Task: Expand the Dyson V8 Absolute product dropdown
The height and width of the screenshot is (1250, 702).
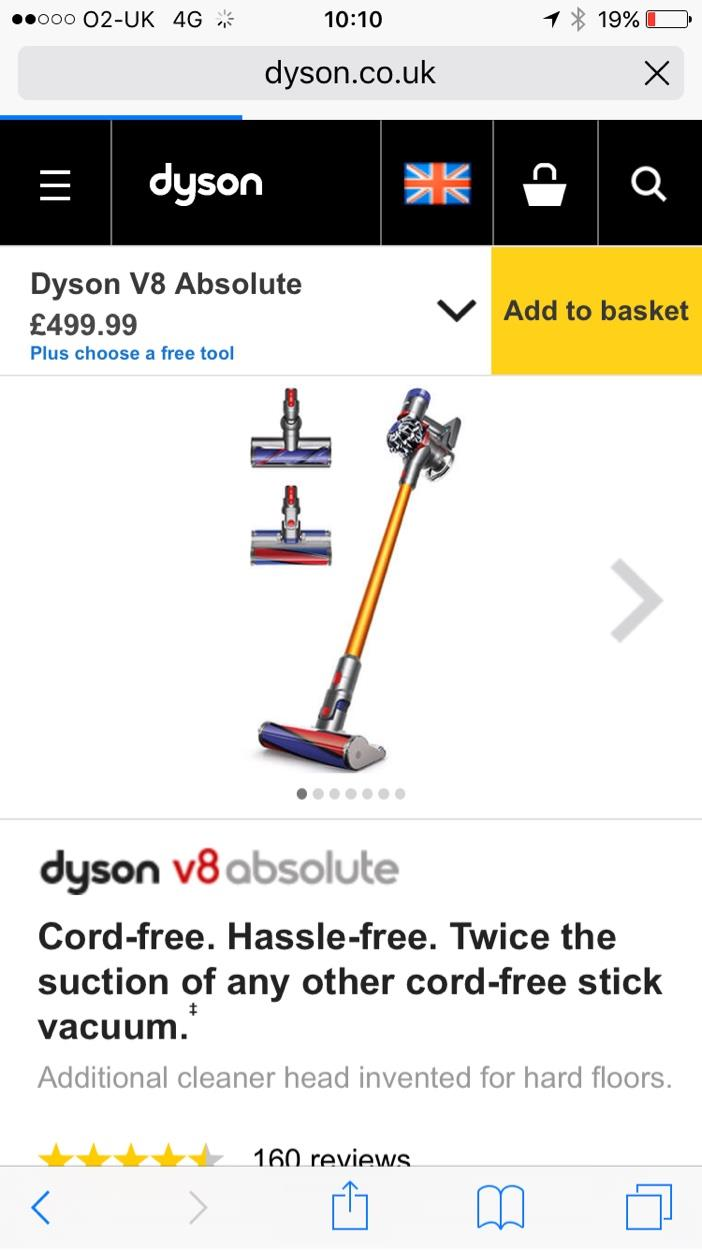Action: [x=456, y=311]
